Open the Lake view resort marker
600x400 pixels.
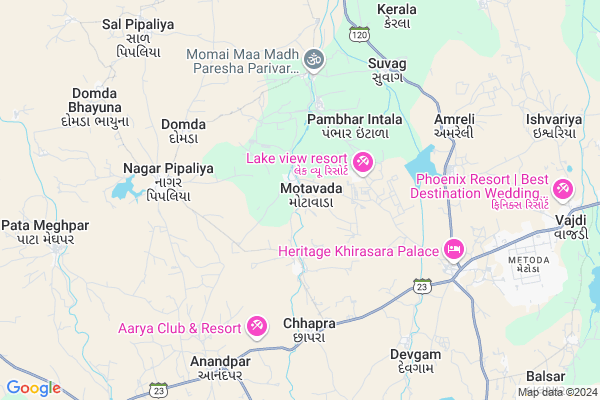click(x=362, y=160)
